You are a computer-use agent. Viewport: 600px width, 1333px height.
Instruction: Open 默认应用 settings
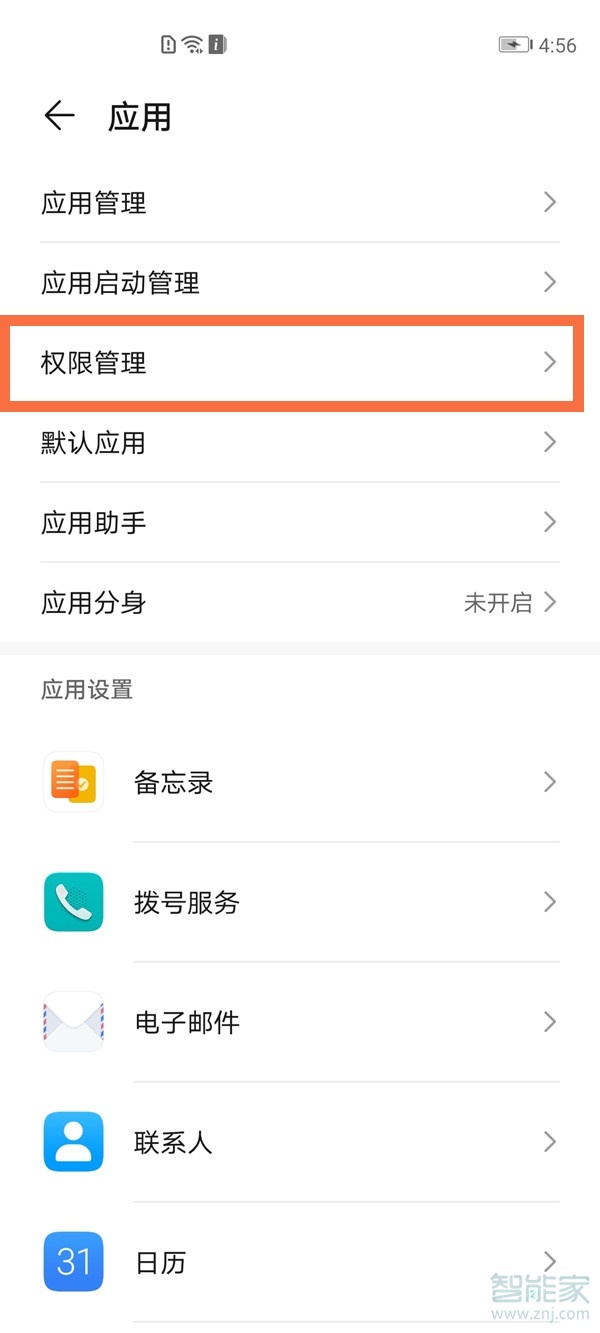(x=299, y=442)
